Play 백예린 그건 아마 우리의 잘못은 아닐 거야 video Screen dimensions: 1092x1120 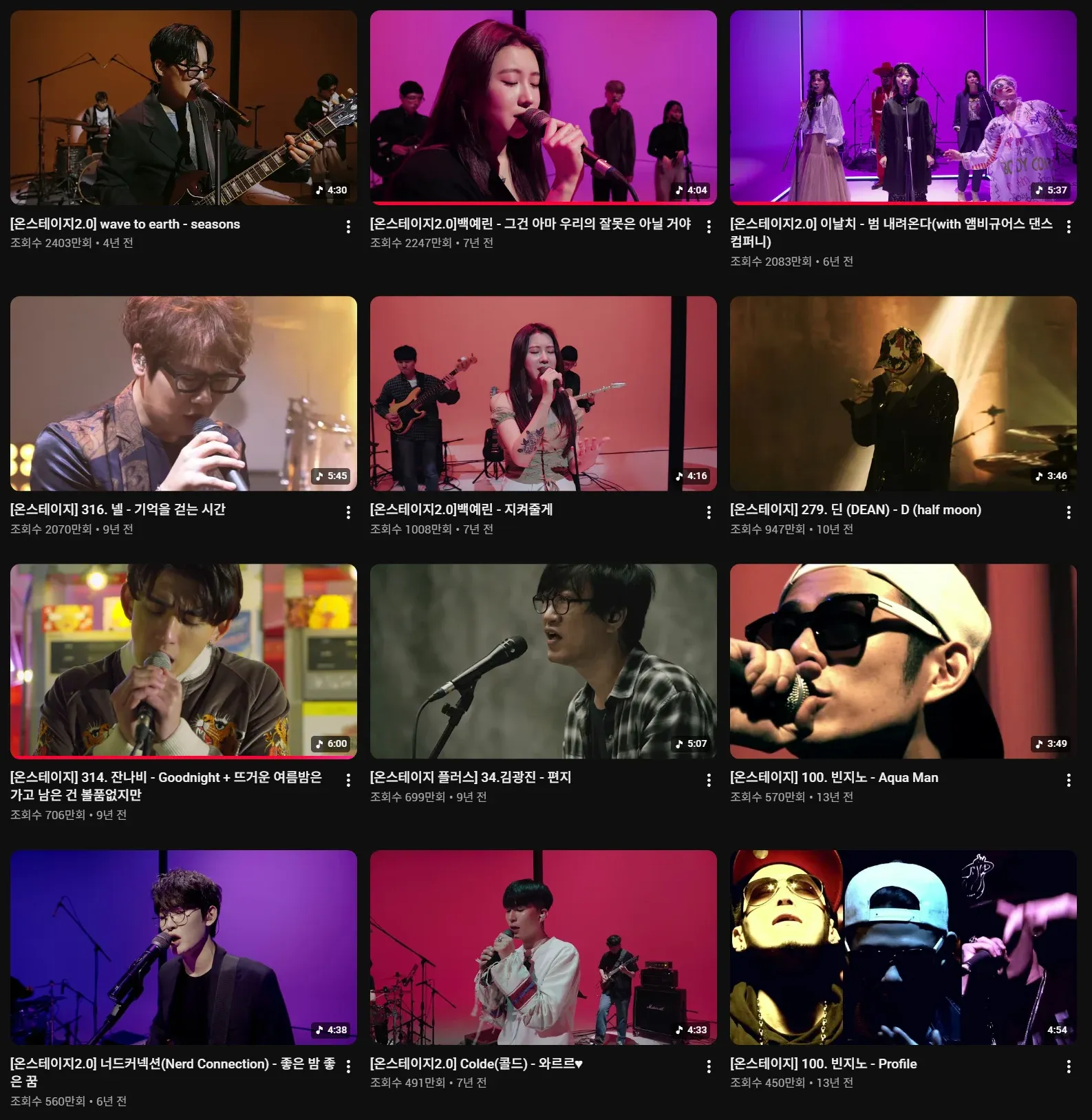(543, 107)
